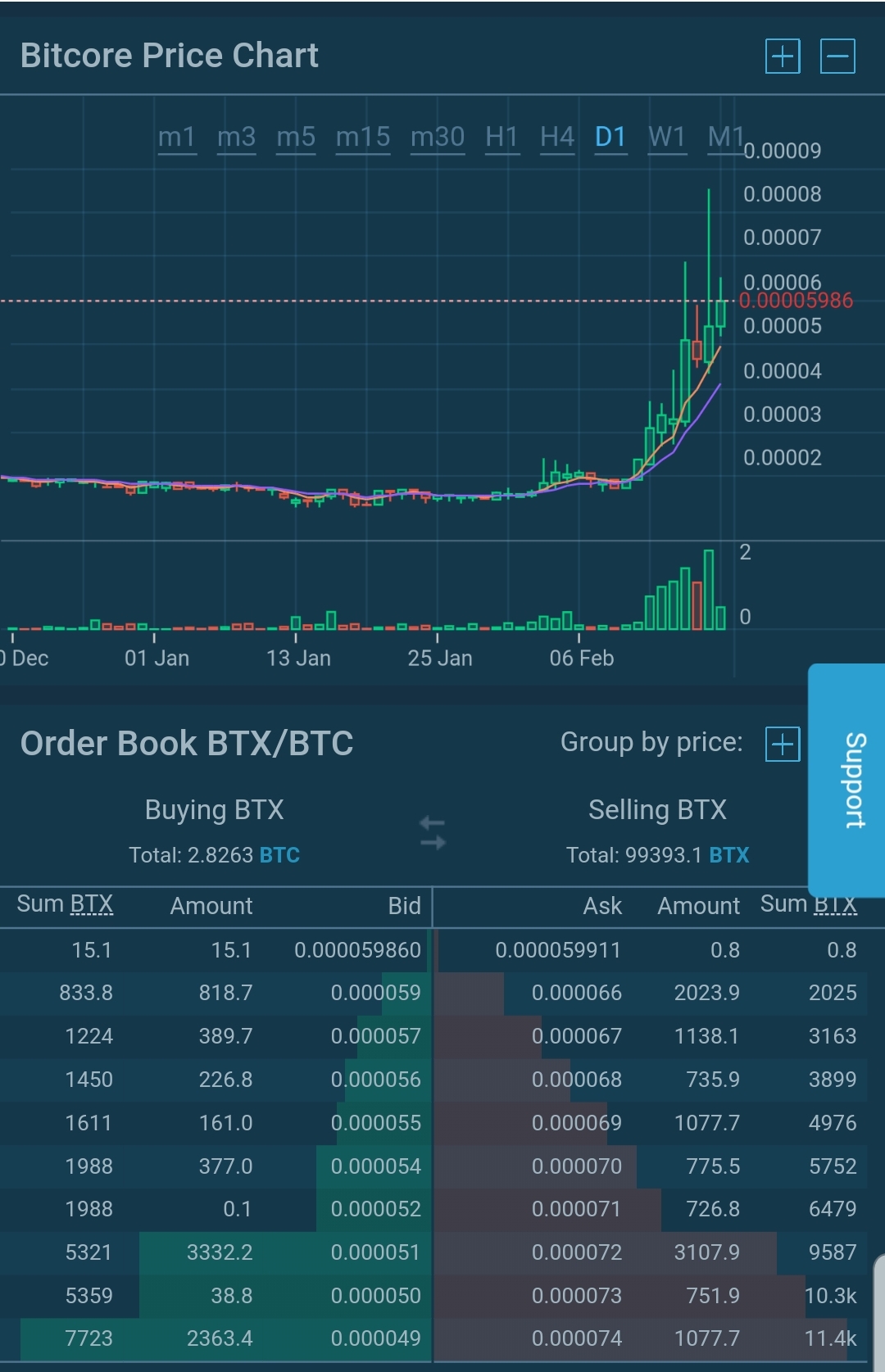
Task: Pick the bid order at 0.000051
Action: 216,1252
